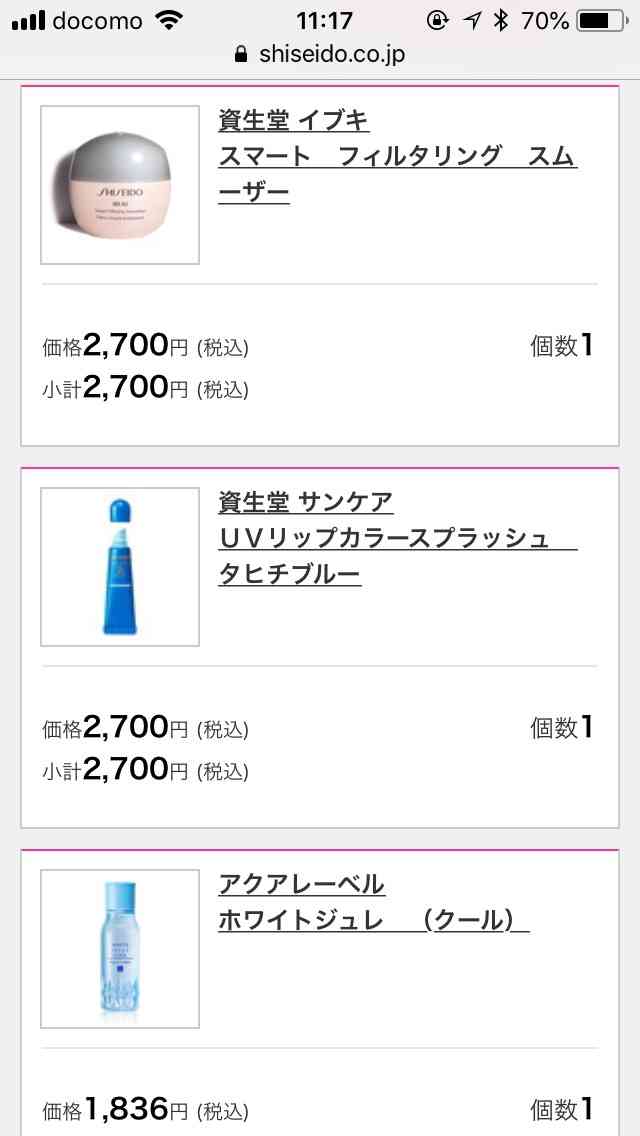The width and height of the screenshot is (640, 1136).
Task: Open the アクアレーベル ホワイトジュレ (クール) link
Action: (x=374, y=902)
